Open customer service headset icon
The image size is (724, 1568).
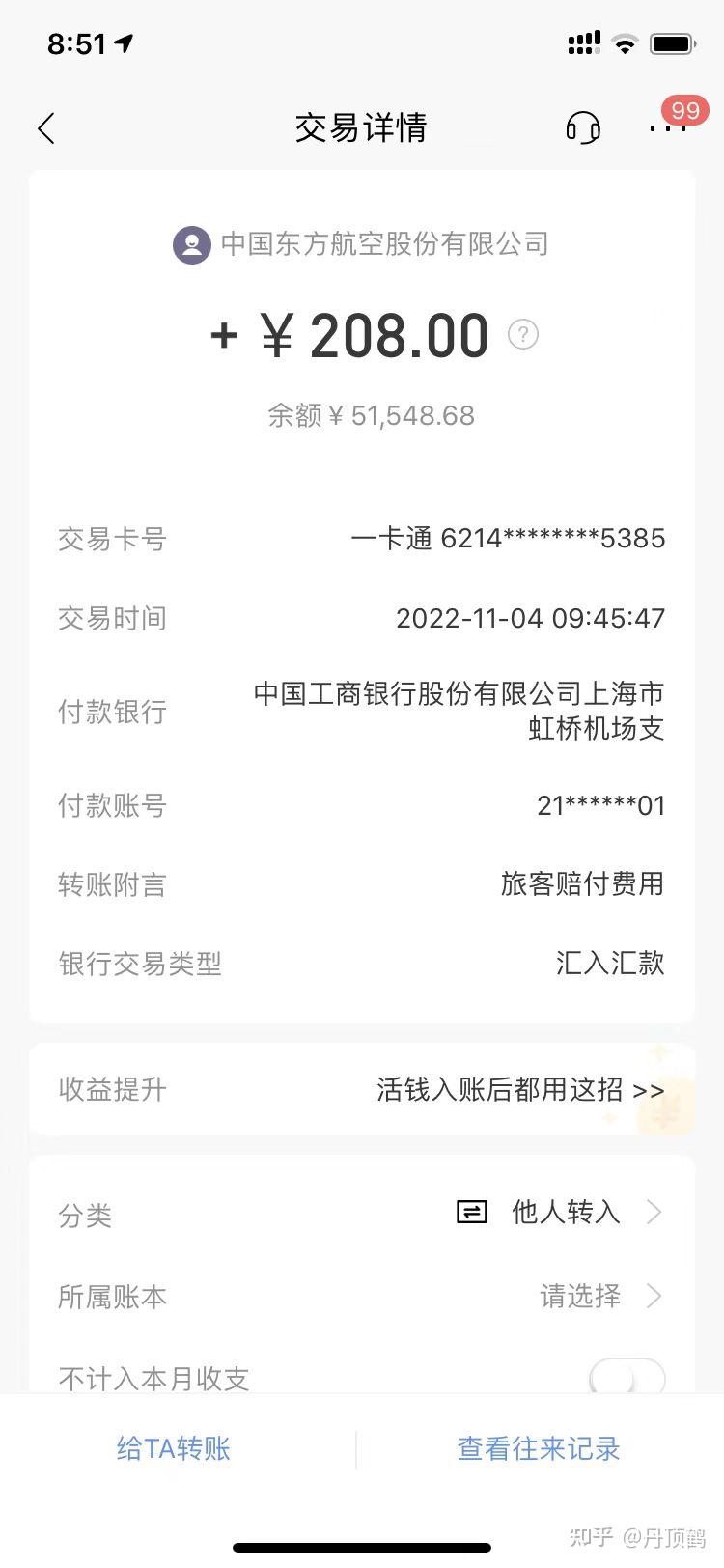click(x=582, y=127)
